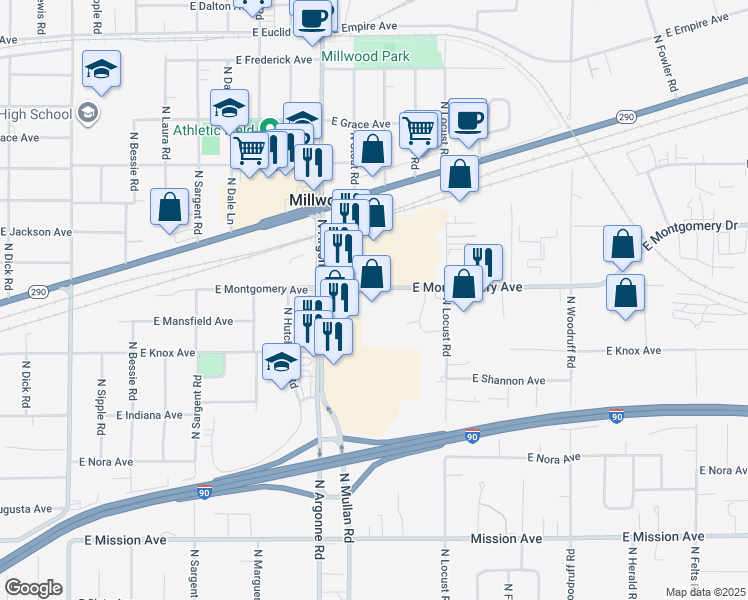
Task: Tap the shopping bag pin near E Jackson Ave
Action: (x=170, y=207)
